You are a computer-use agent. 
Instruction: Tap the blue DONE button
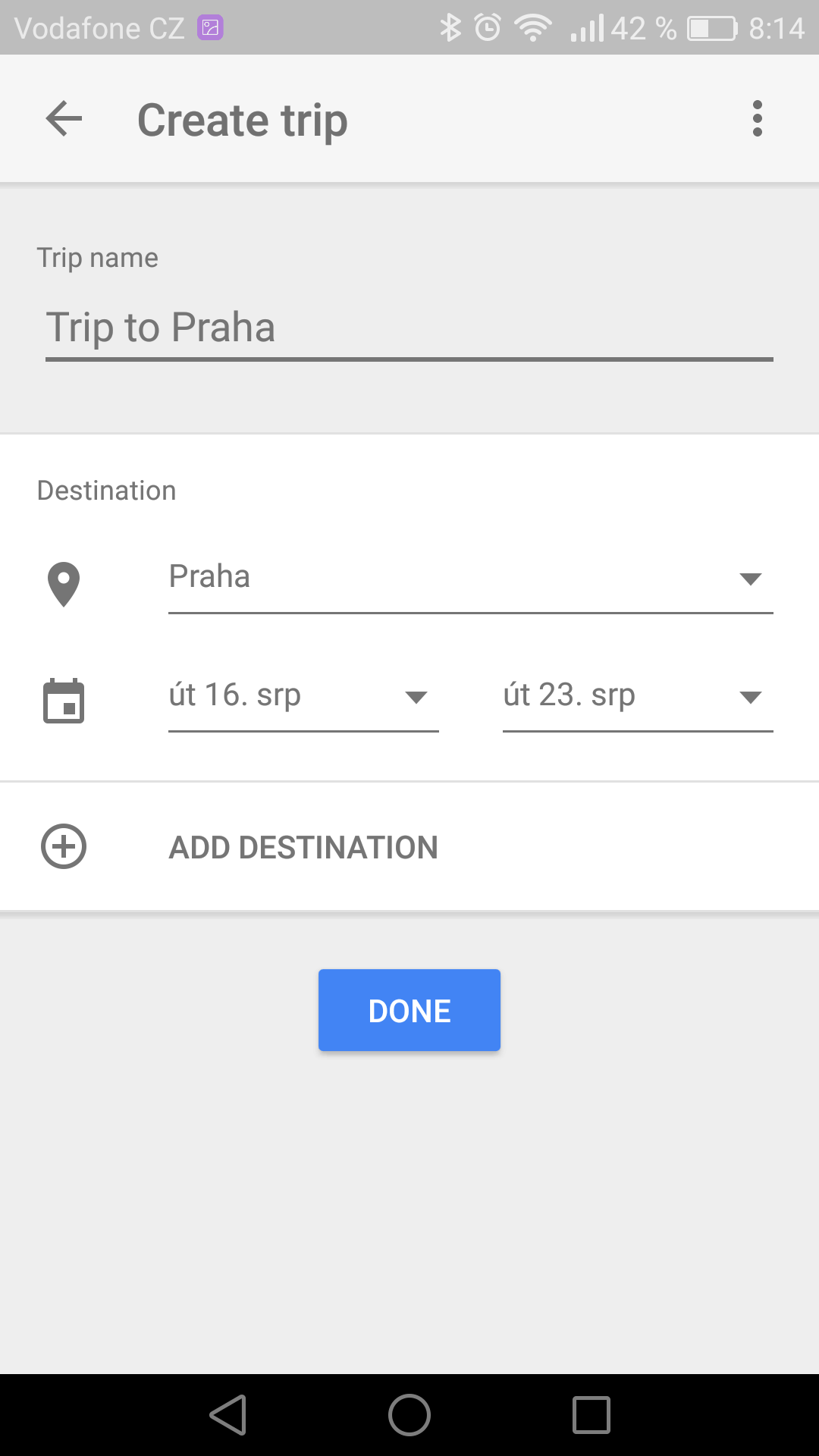coord(409,1010)
